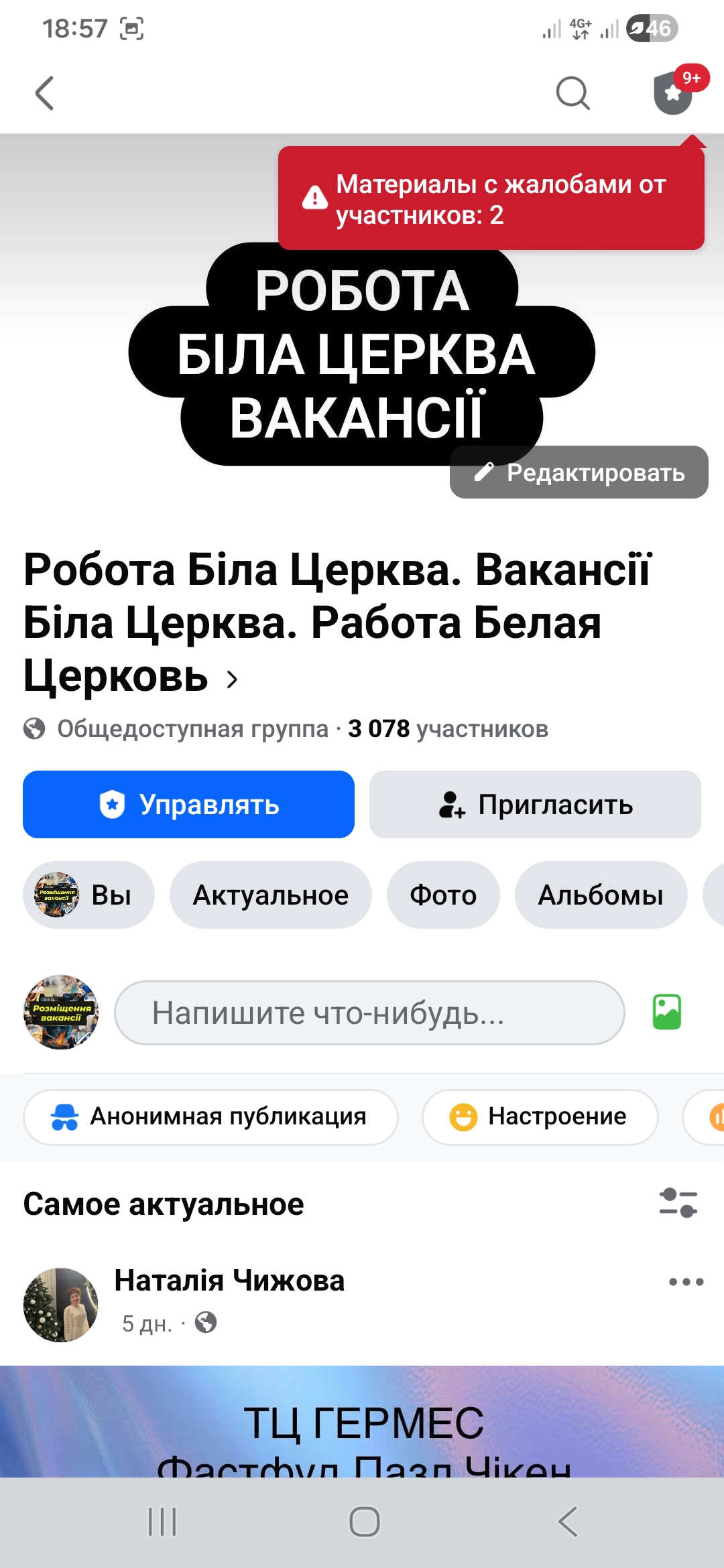The width and height of the screenshot is (724, 1568).
Task: Expand the full group name via chevron
Action: 232,679
